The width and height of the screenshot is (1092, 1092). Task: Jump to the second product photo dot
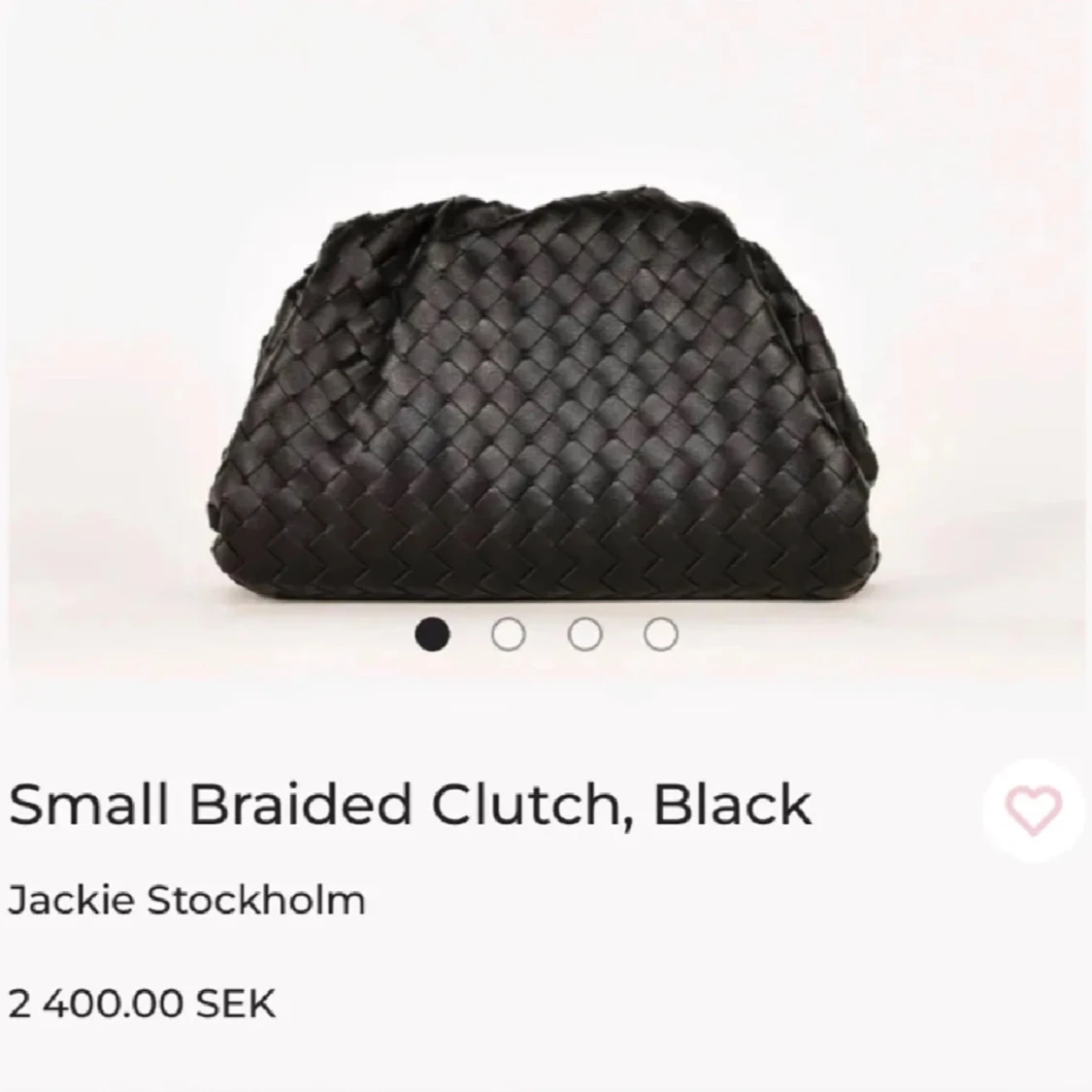coord(509,635)
